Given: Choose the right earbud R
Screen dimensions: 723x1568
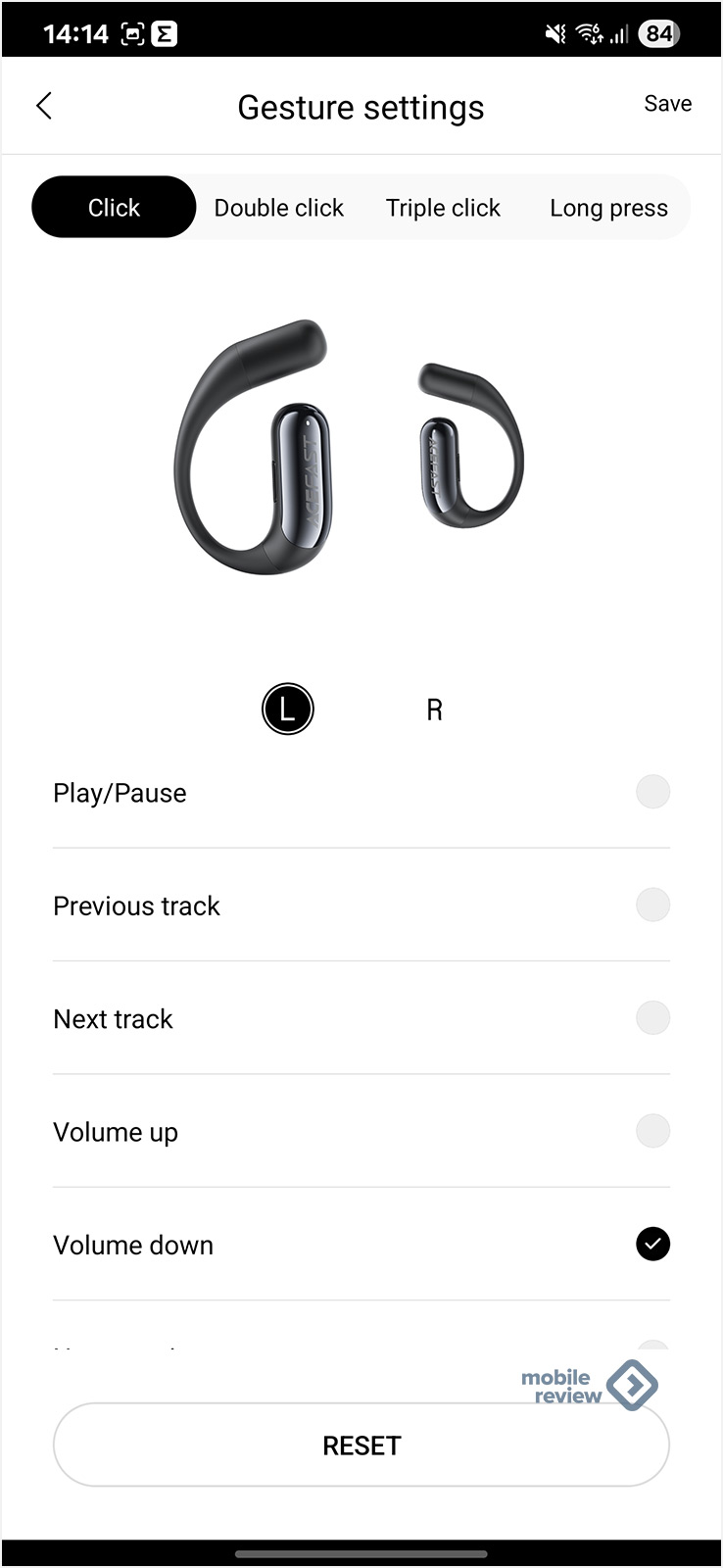Looking at the screenshot, I should 434,710.
